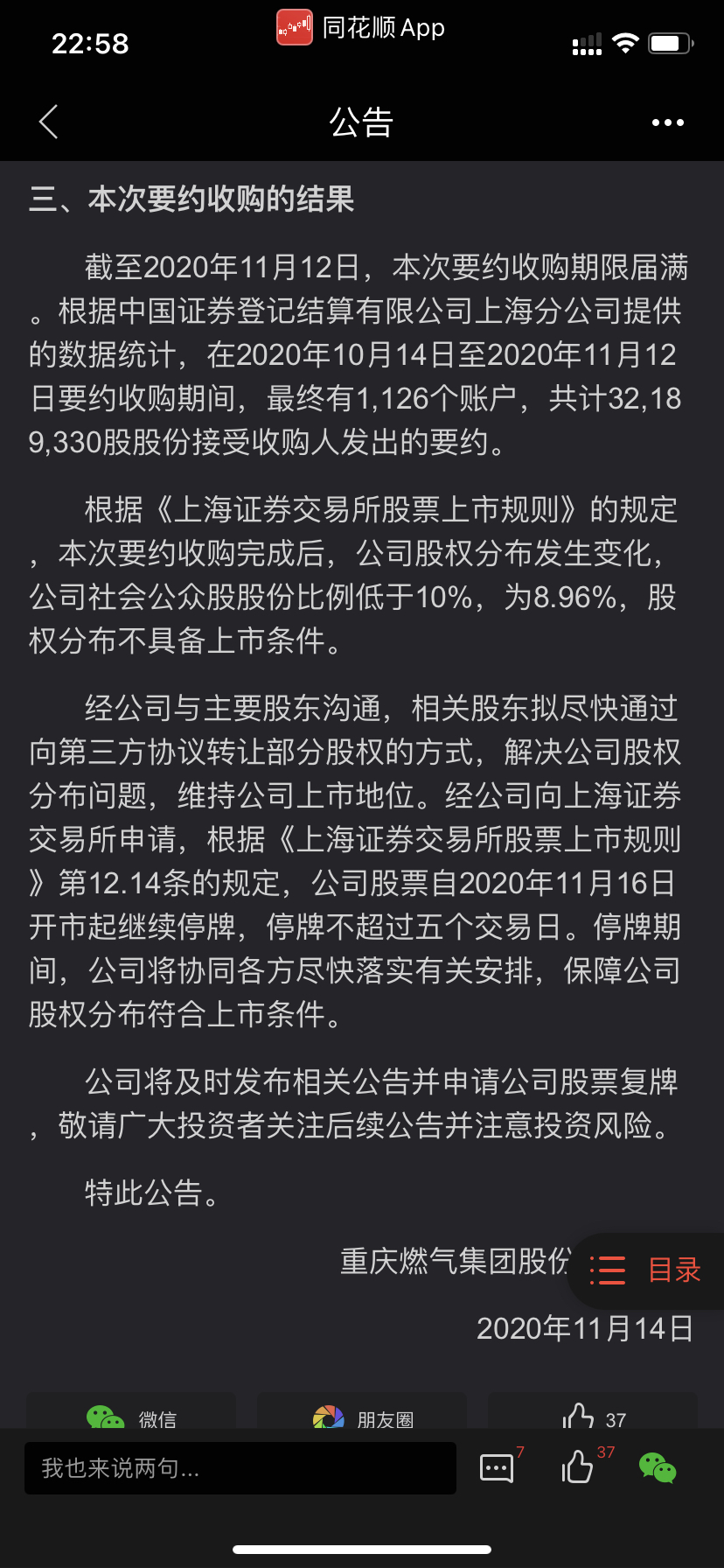Tap the WeChat icon in bottom bar
The image size is (724, 1568).
pyautogui.click(x=658, y=1467)
